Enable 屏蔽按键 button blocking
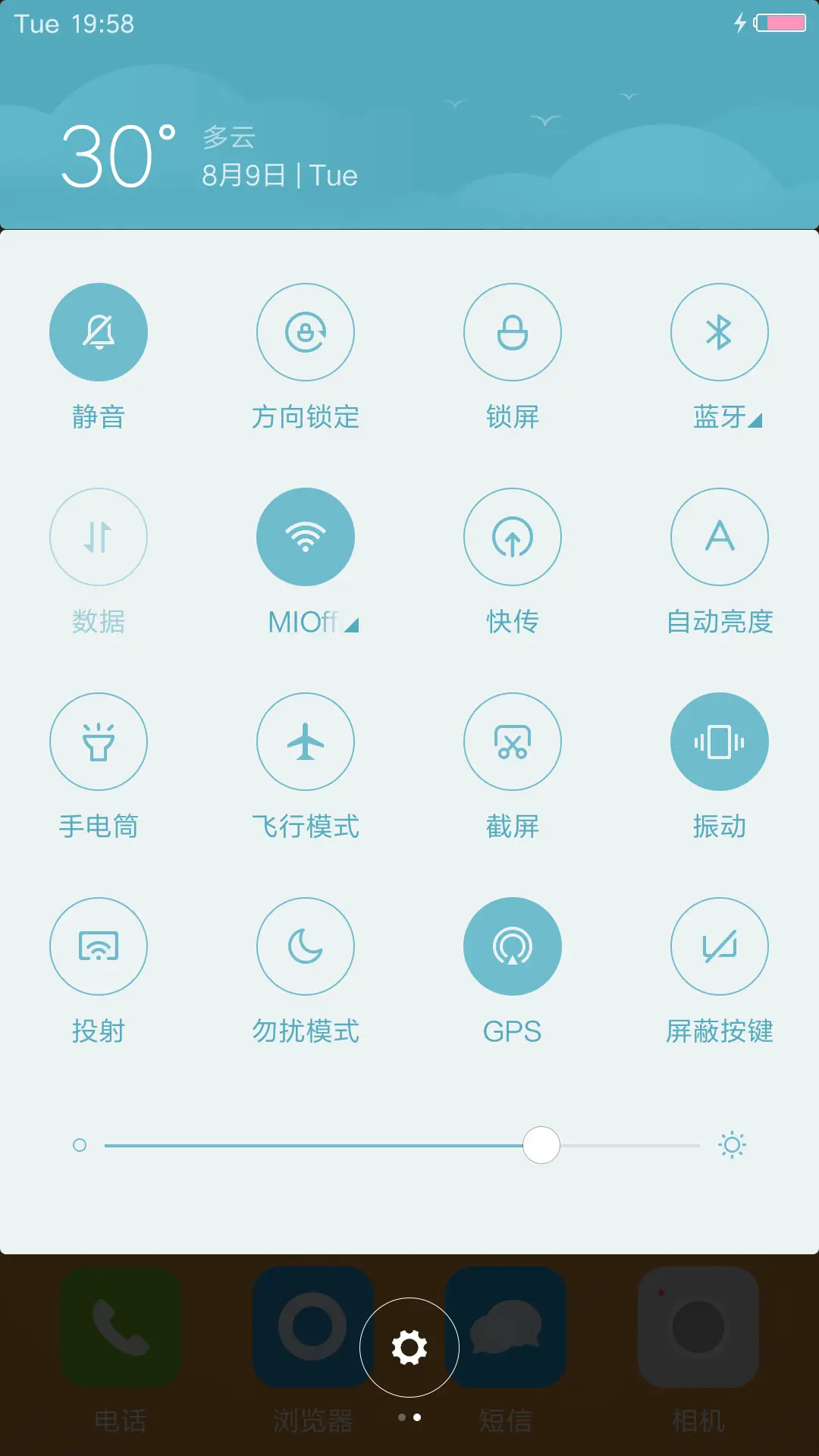This screenshot has width=819, height=1456. (x=720, y=946)
